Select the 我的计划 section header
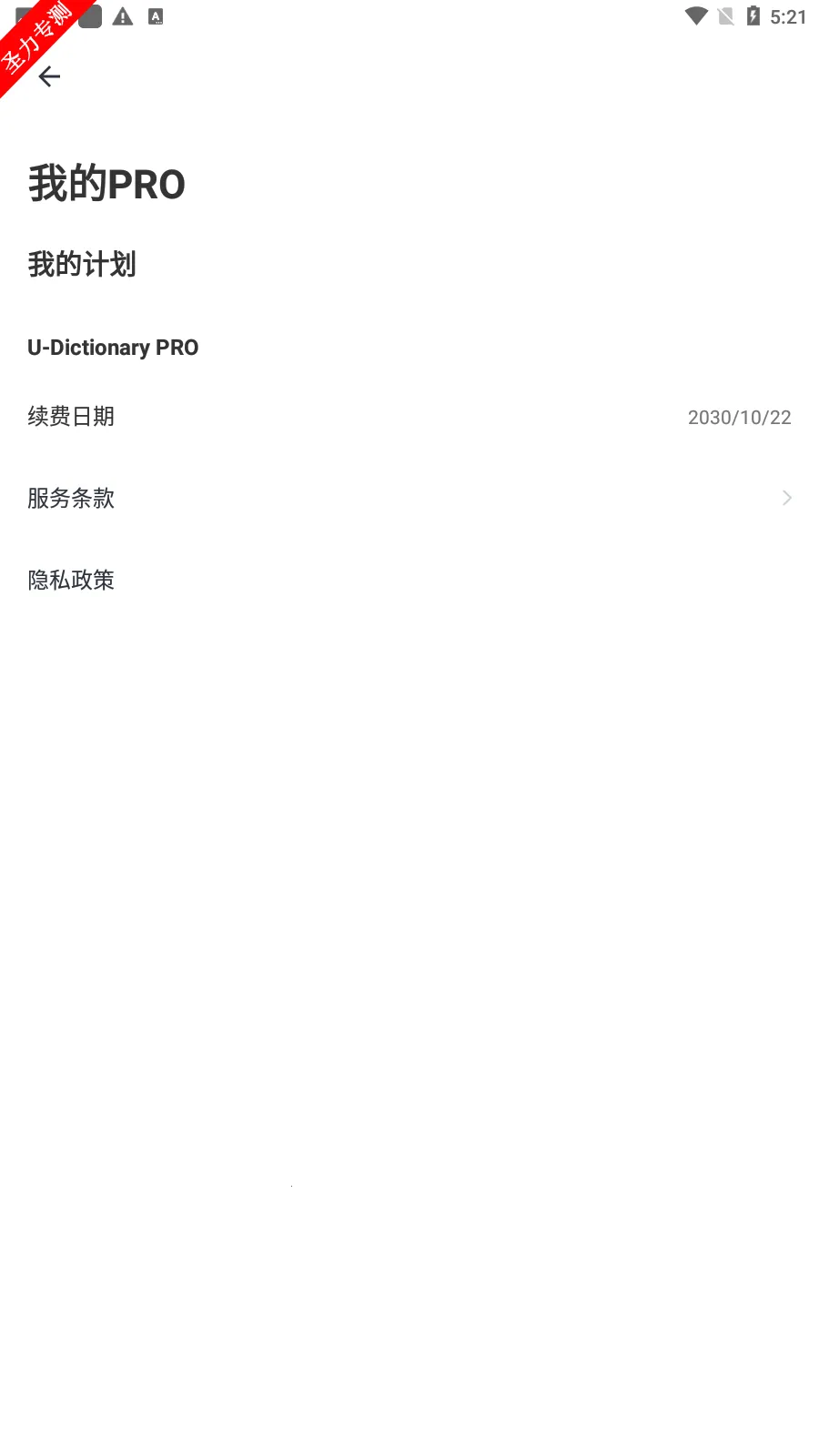 coord(81,265)
